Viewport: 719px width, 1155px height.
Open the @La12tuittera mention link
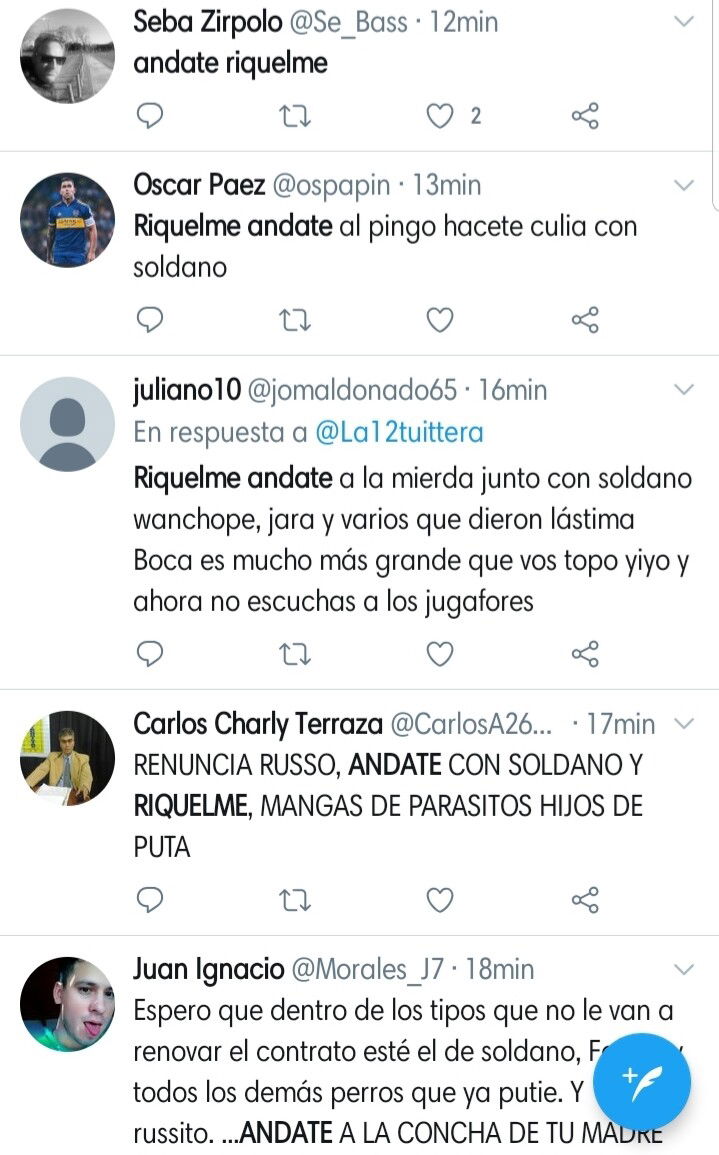click(x=399, y=432)
